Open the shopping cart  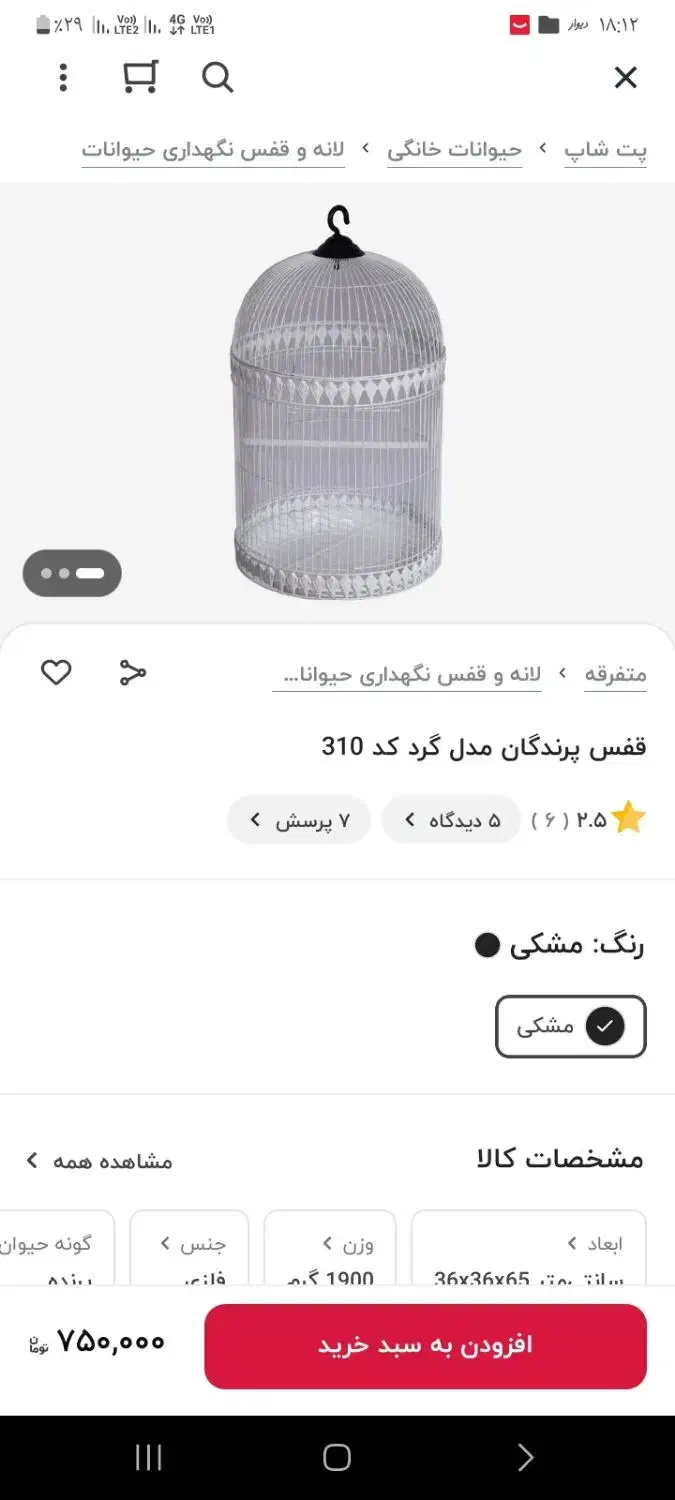tap(140, 77)
